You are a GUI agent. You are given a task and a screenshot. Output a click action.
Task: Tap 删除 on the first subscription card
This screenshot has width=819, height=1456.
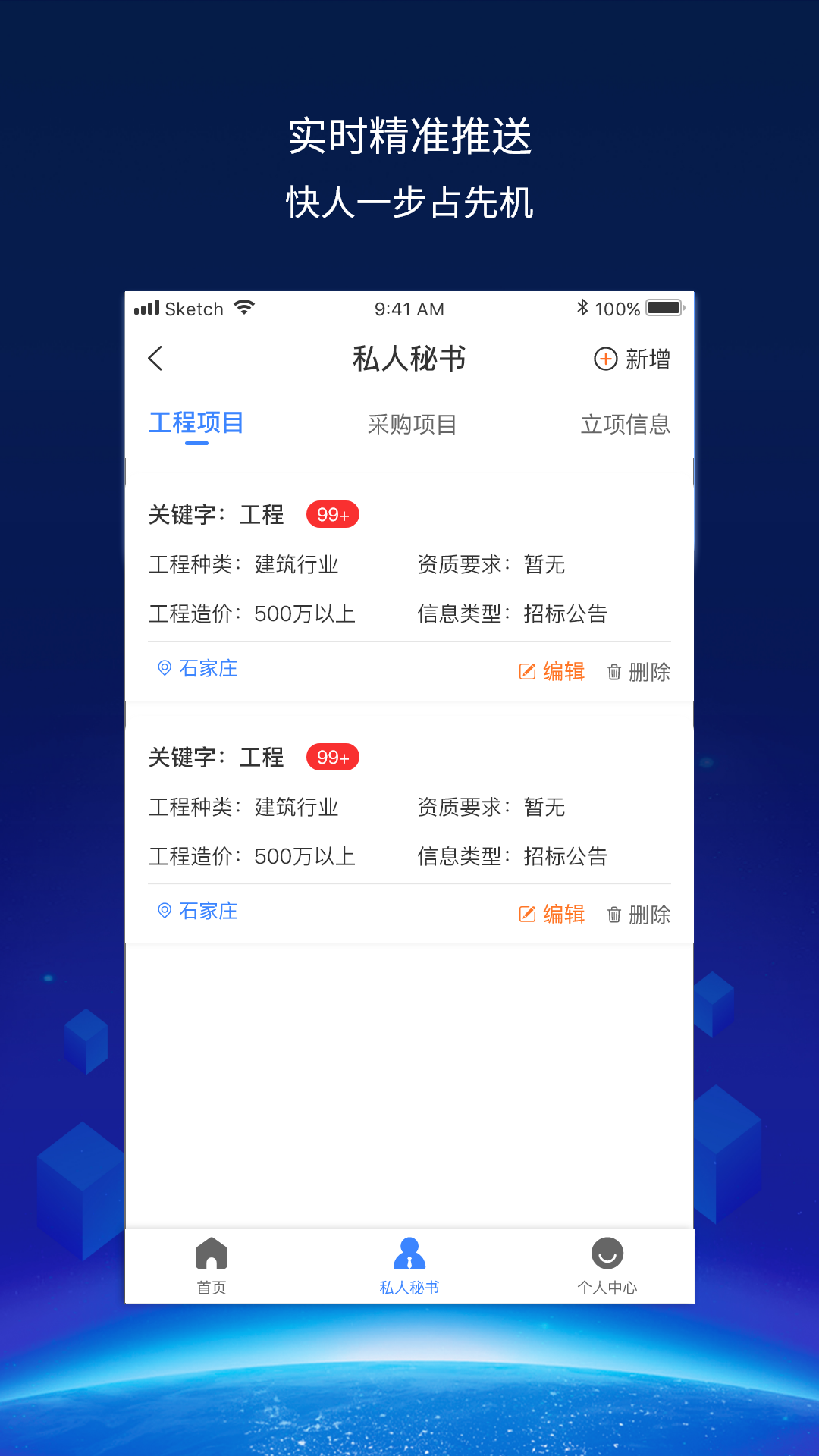click(x=649, y=671)
